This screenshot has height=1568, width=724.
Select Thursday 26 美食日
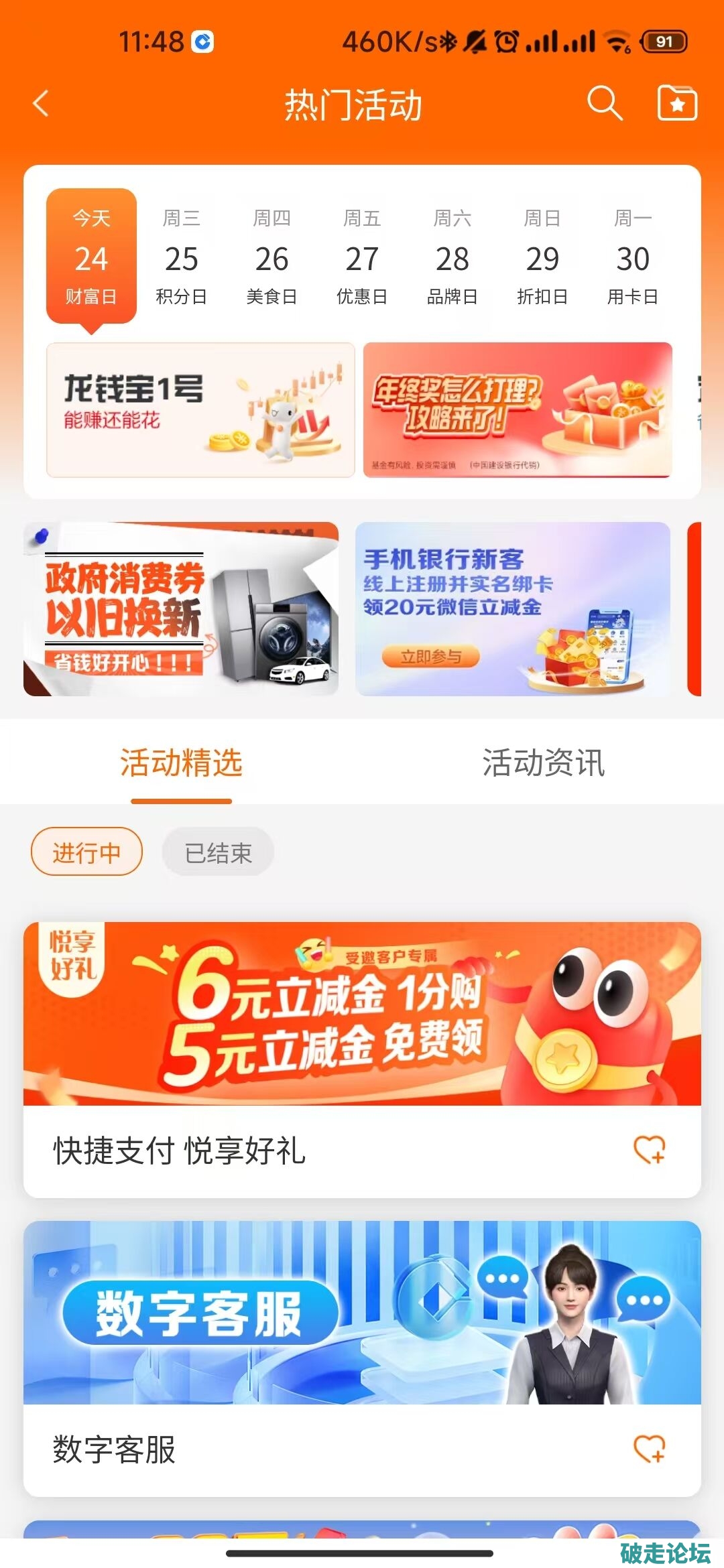pos(271,258)
